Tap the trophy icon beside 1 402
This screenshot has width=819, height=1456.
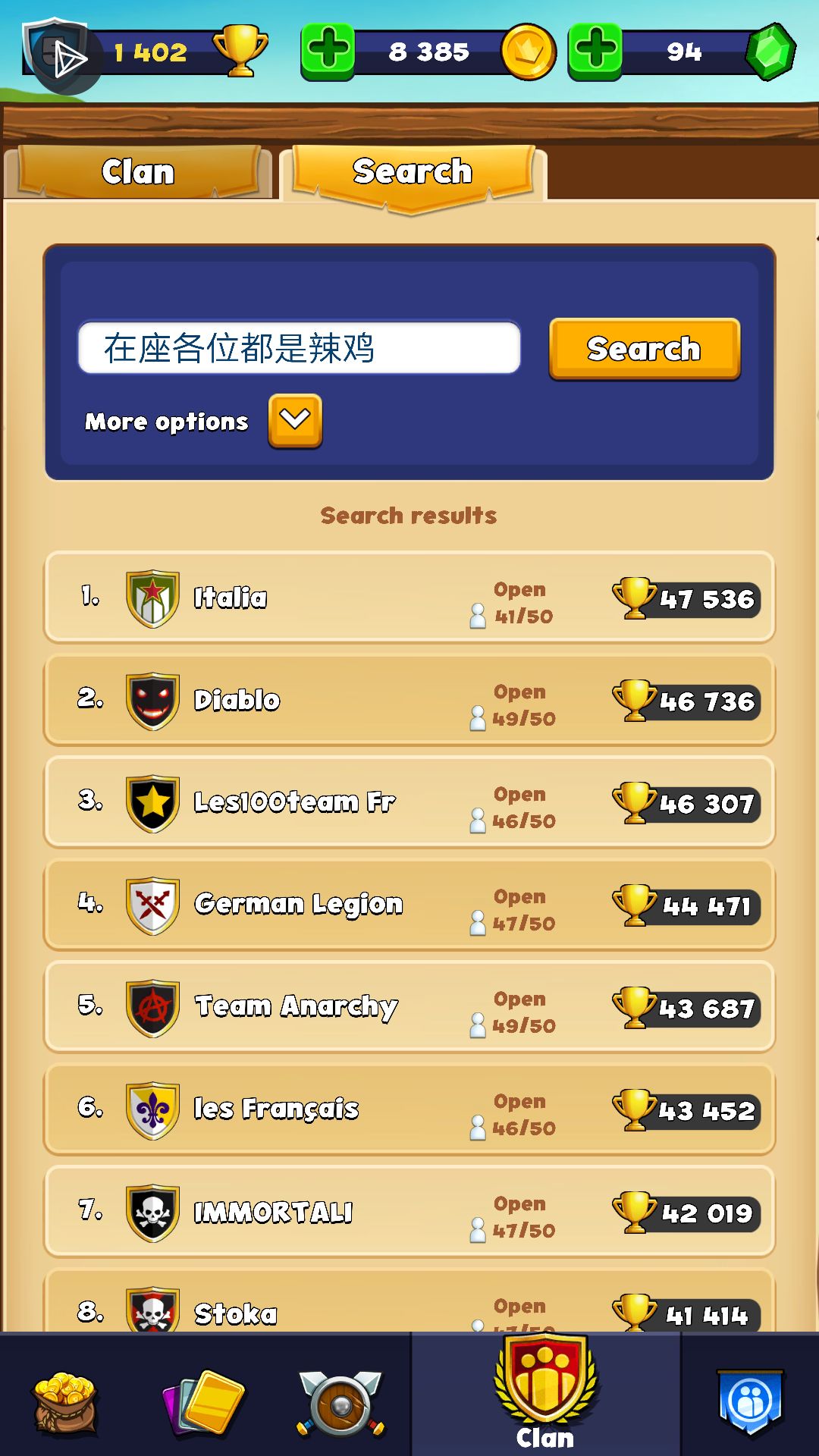[x=239, y=52]
